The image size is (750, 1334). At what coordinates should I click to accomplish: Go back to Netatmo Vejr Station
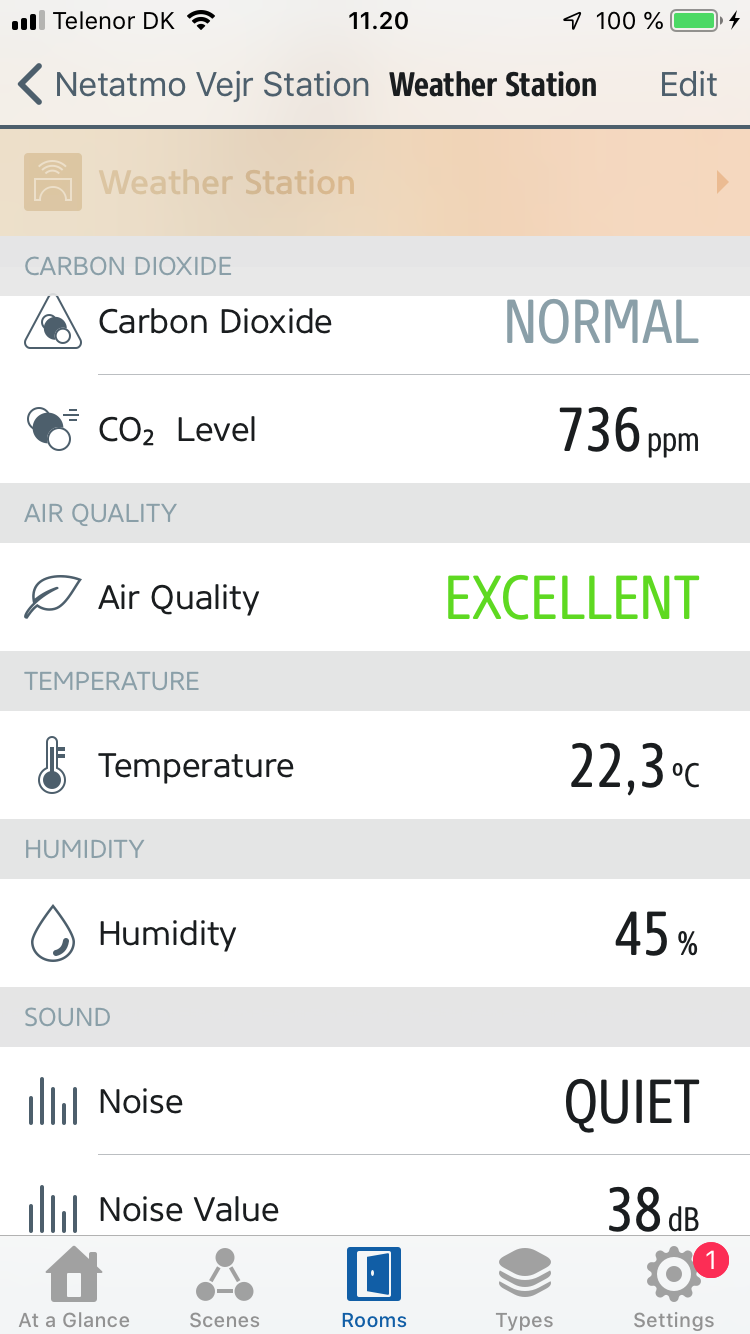(195, 85)
